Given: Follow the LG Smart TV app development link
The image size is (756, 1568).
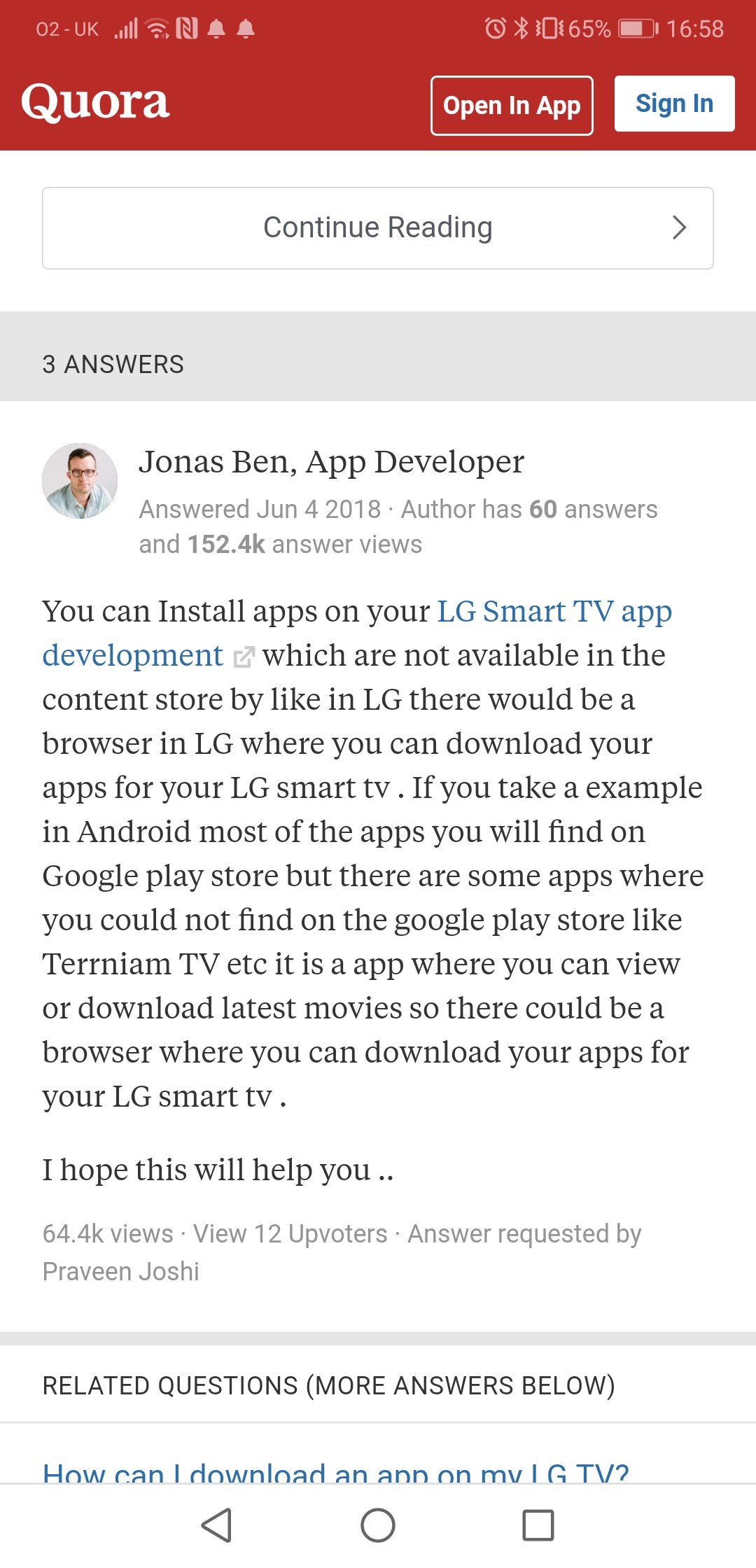Looking at the screenshot, I should click(357, 633).
